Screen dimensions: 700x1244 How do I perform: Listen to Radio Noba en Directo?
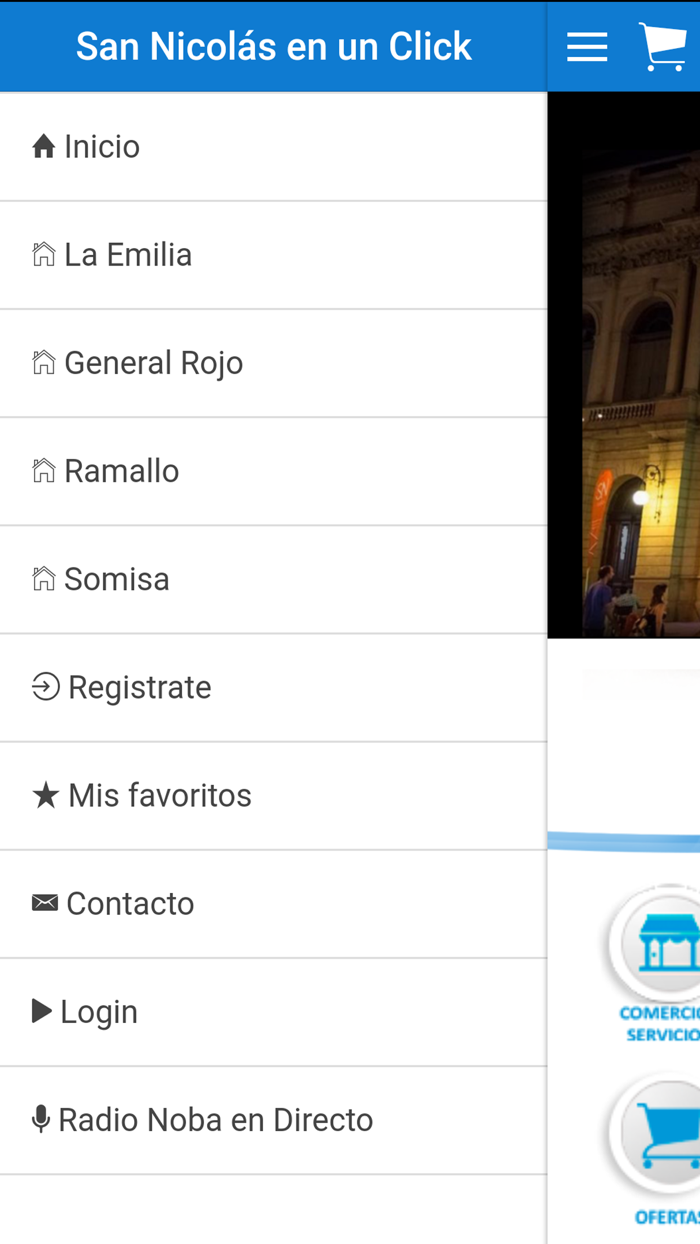click(x=273, y=1119)
